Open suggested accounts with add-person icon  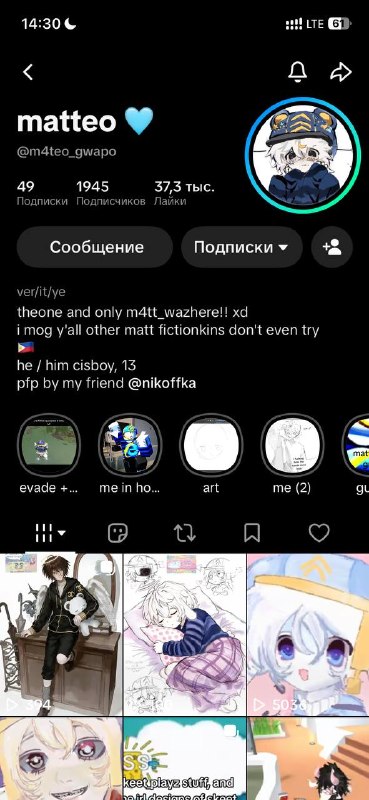(x=332, y=247)
